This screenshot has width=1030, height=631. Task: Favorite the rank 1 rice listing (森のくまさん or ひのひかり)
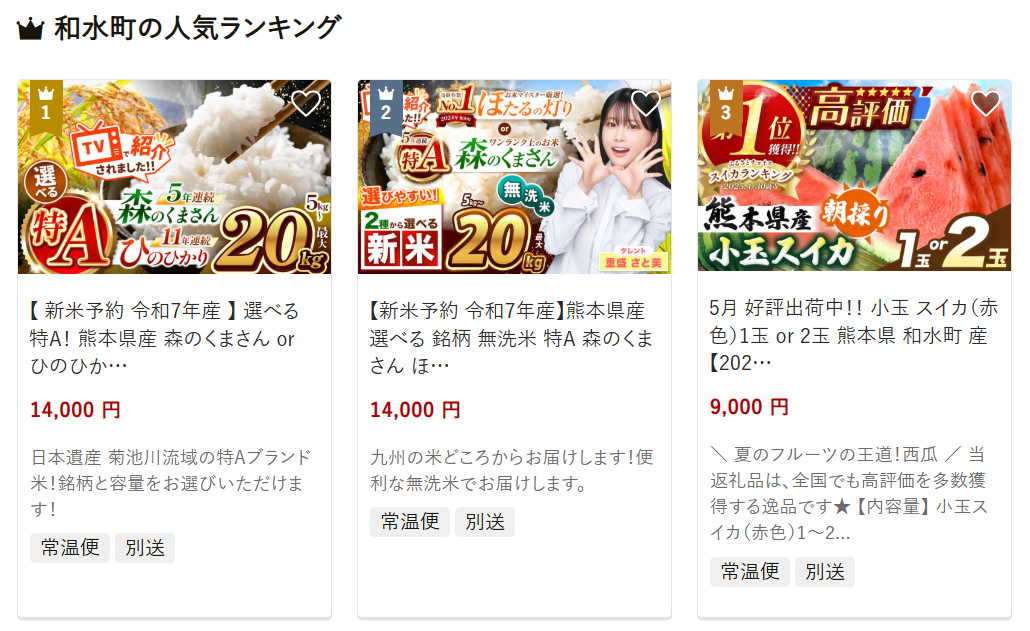click(306, 103)
